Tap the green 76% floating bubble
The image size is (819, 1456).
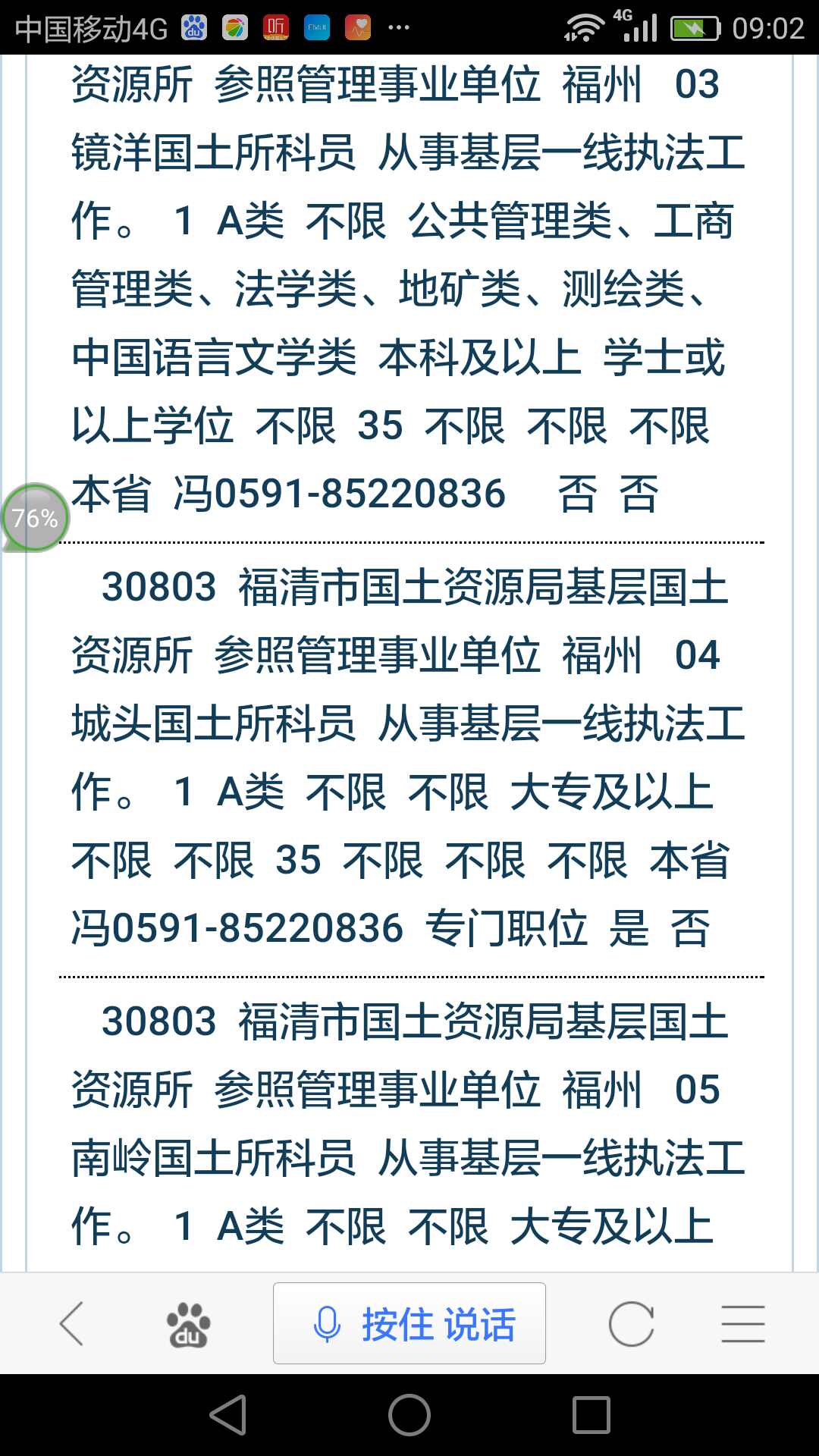tap(35, 518)
